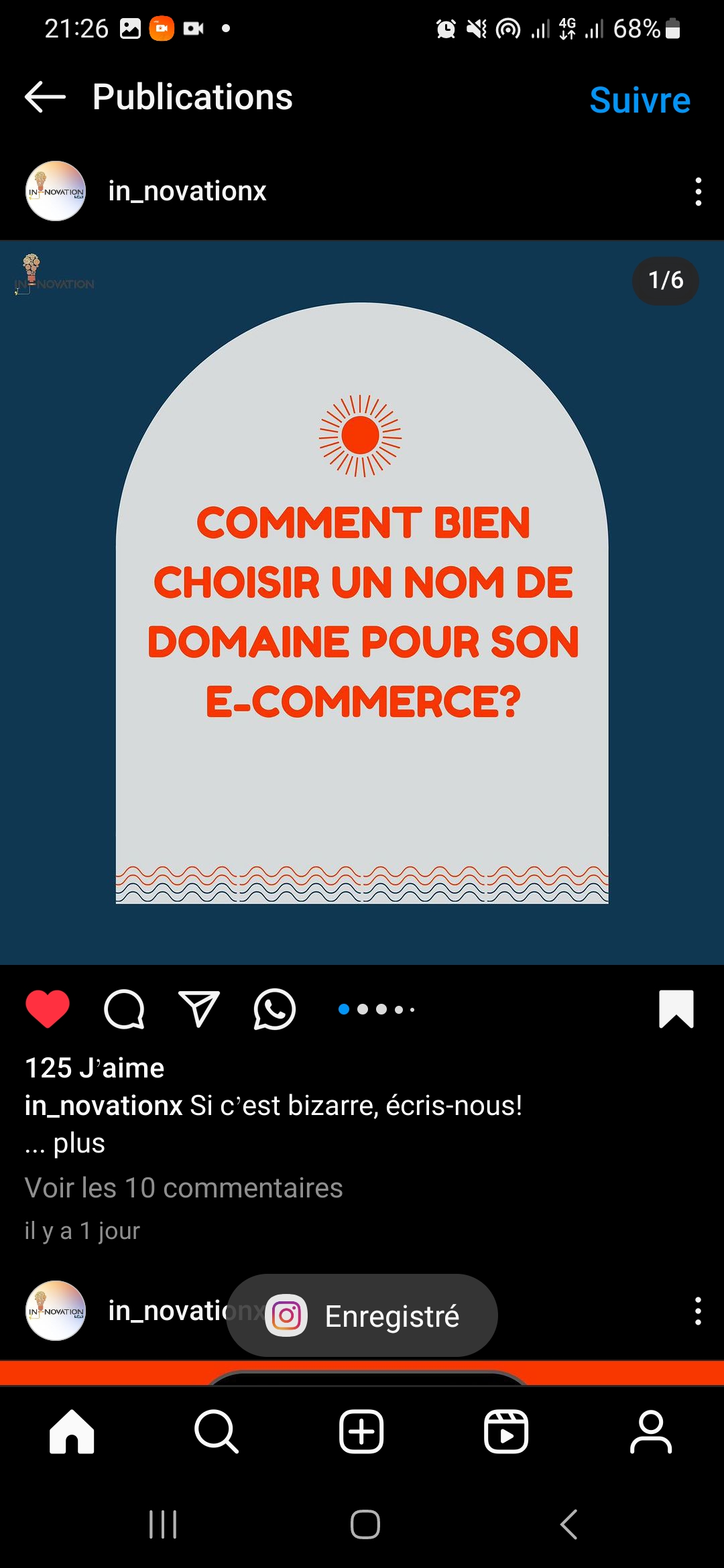The width and height of the screenshot is (724, 1568).
Task: Open overflow menu of the second post
Action: click(x=698, y=1311)
